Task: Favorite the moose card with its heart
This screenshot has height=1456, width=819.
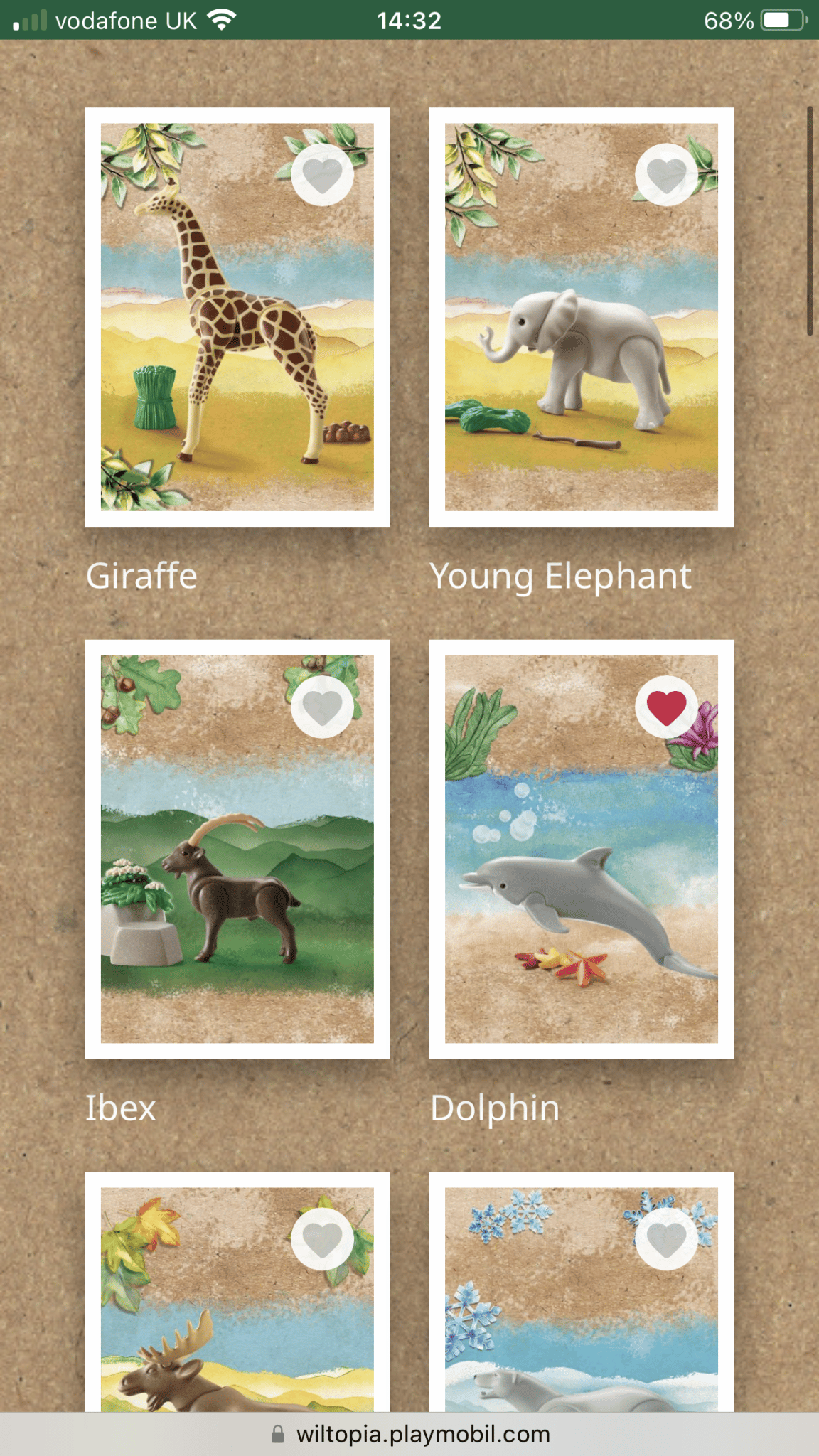Action: (x=322, y=1238)
